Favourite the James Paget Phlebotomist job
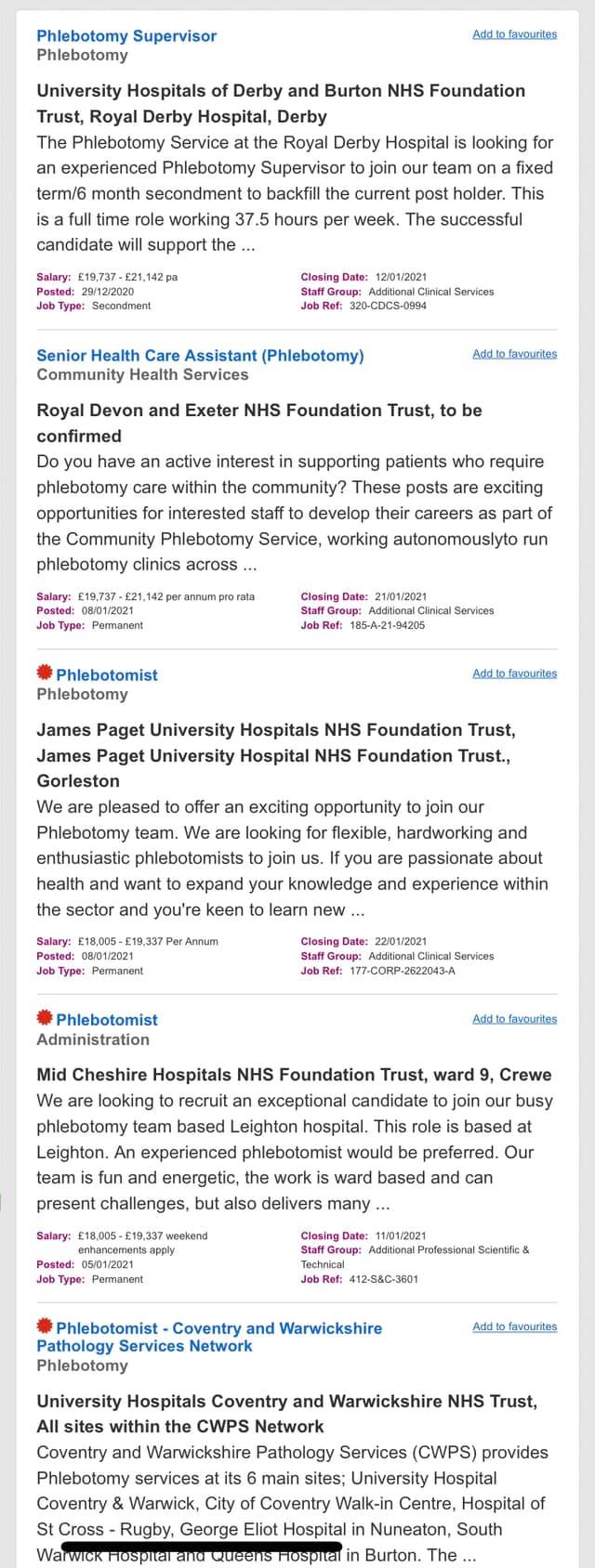 pyautogui.click(x=514, y=673)
